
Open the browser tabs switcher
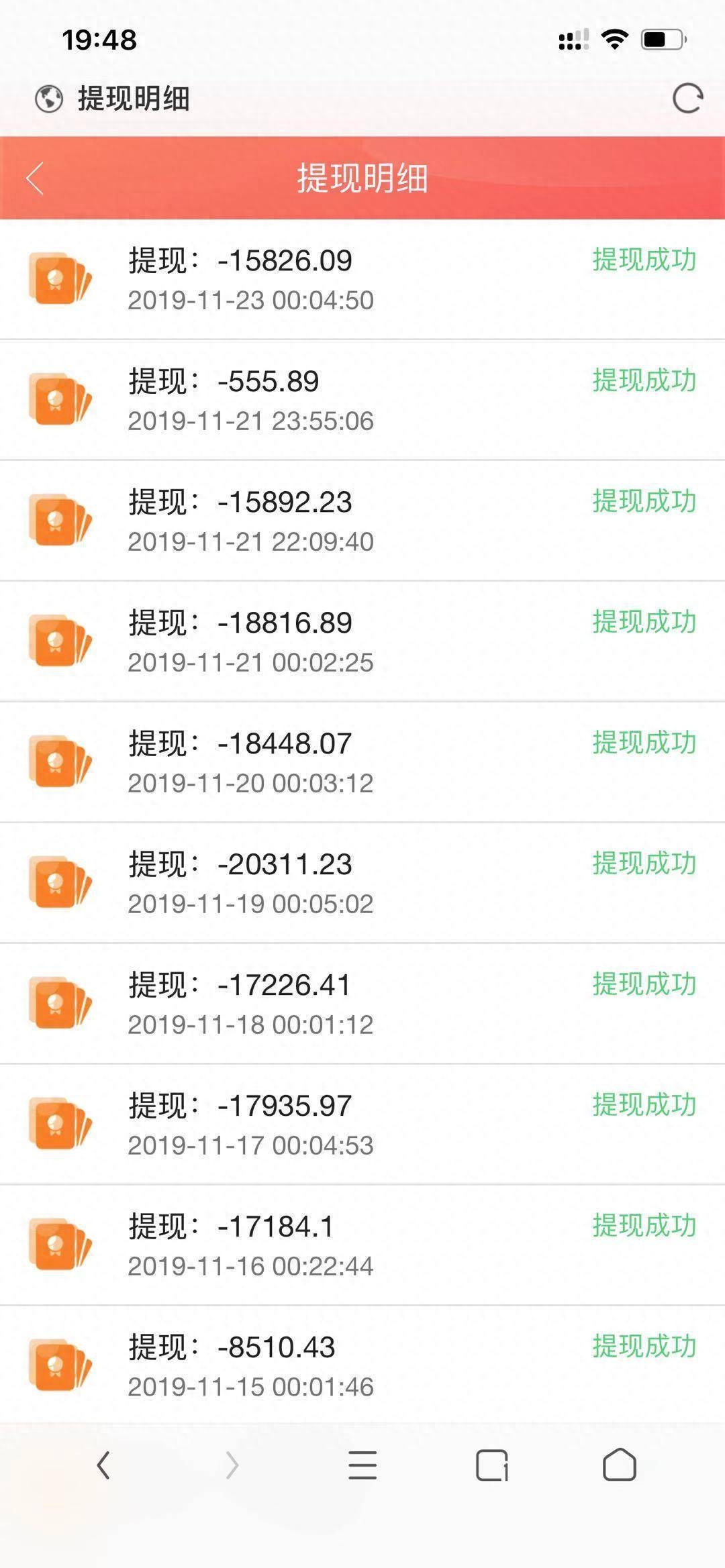pyautogui.click(x=492, y=1465)
